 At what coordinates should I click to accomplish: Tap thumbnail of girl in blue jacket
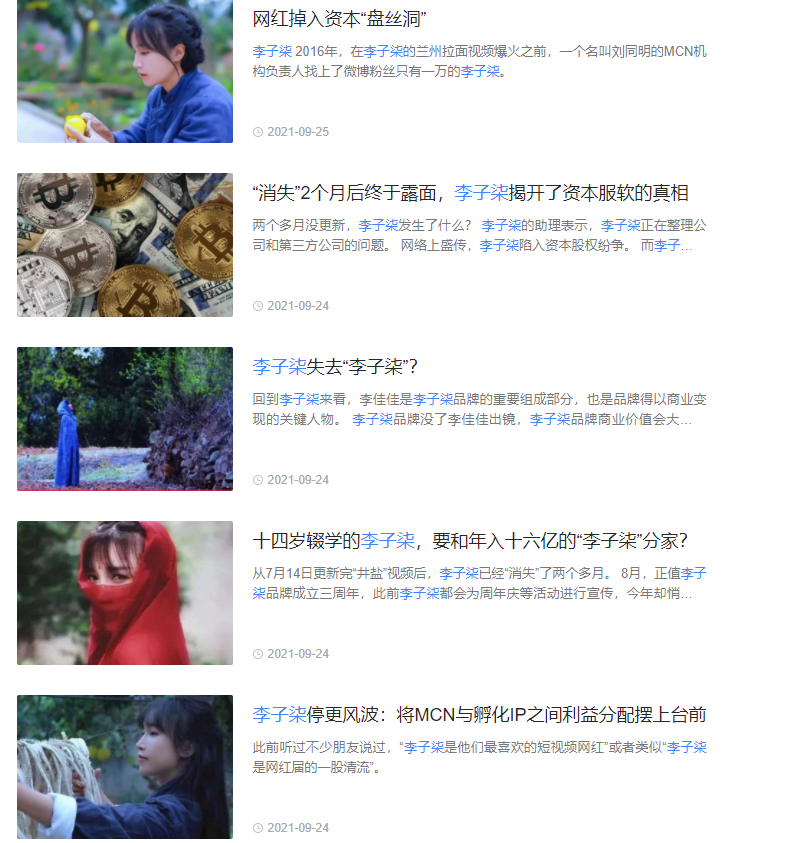125,71
